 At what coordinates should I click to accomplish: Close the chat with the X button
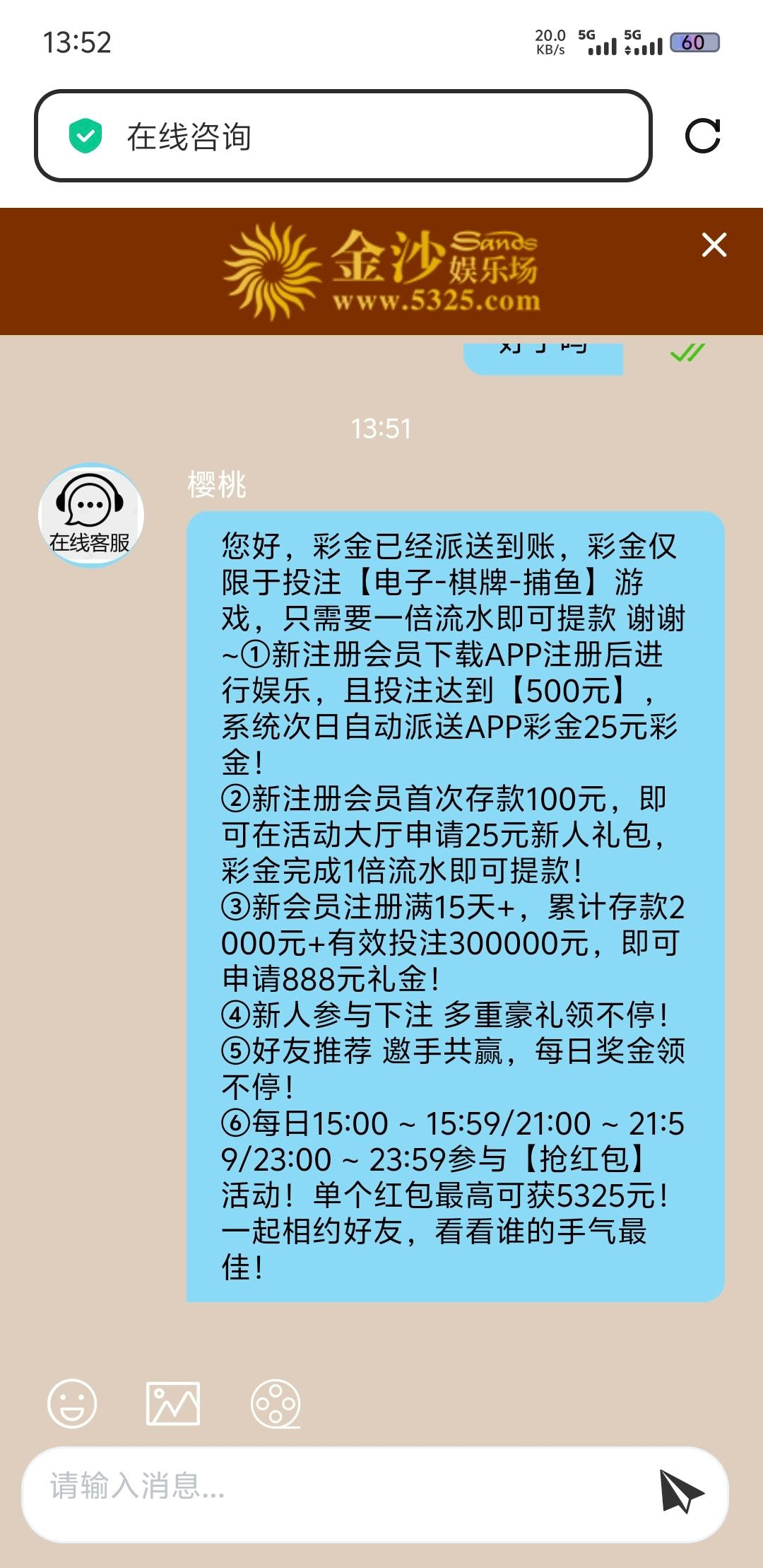[x=714, y=245]
